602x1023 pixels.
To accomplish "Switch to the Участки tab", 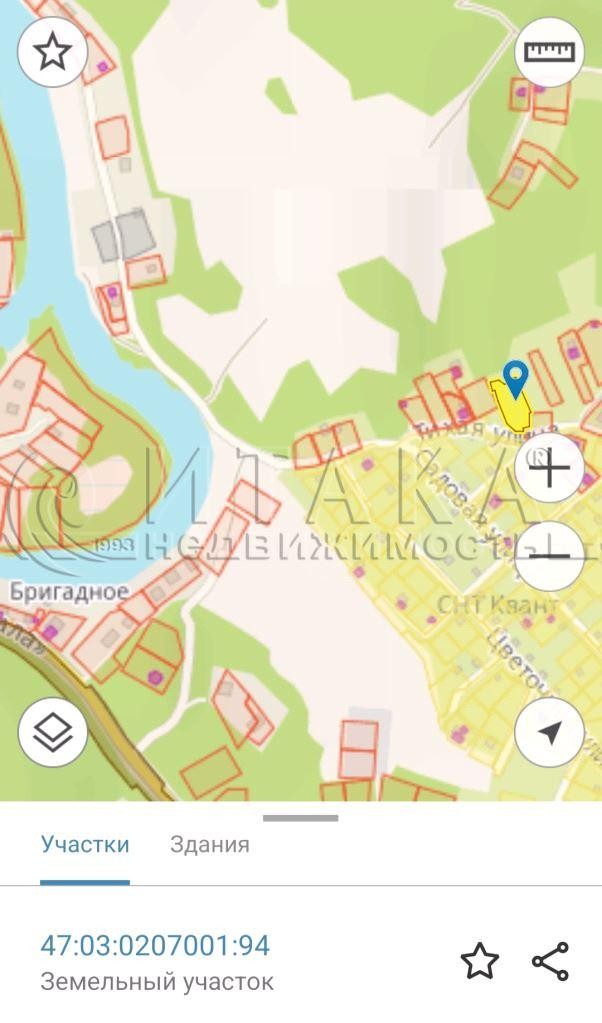I will [85, 844].
